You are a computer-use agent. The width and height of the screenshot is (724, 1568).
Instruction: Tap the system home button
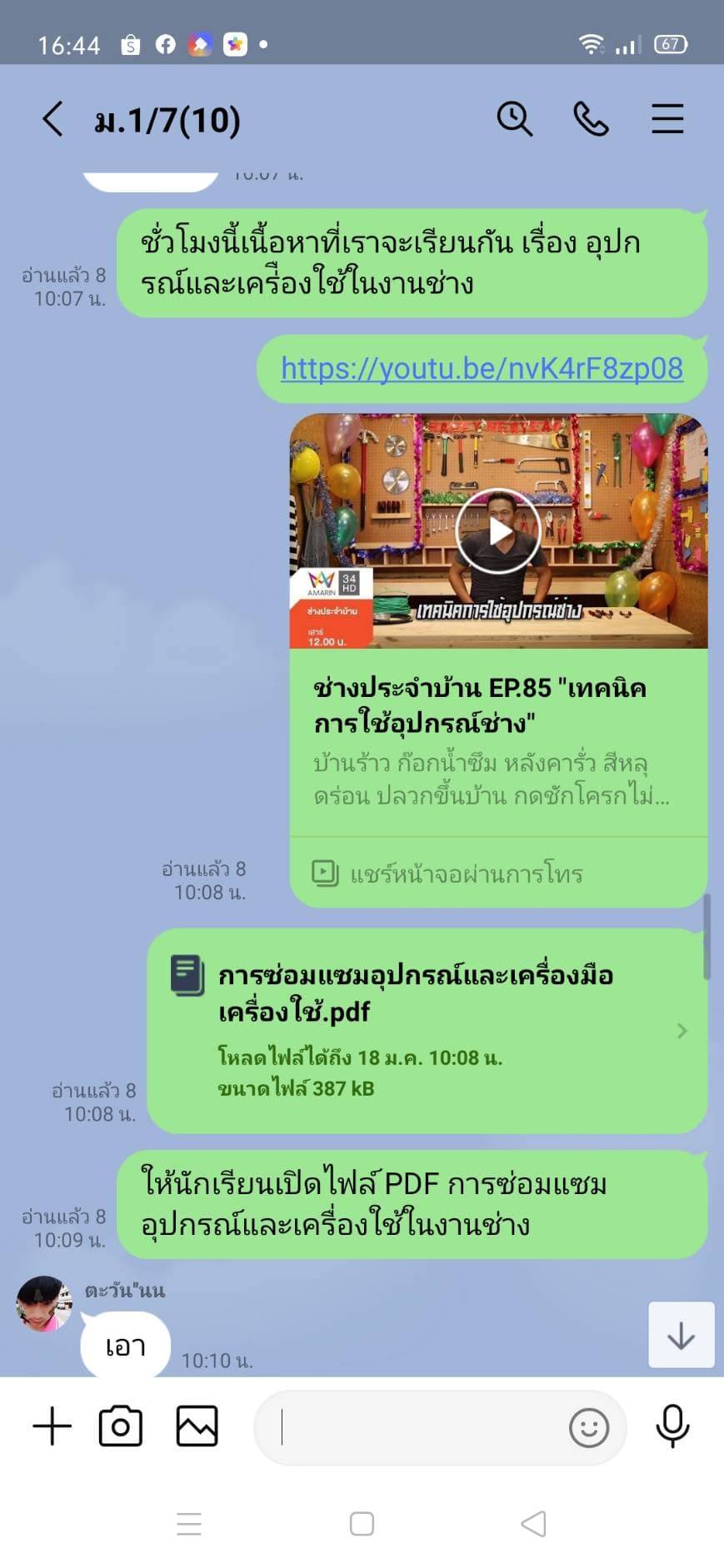[362, 1524]
